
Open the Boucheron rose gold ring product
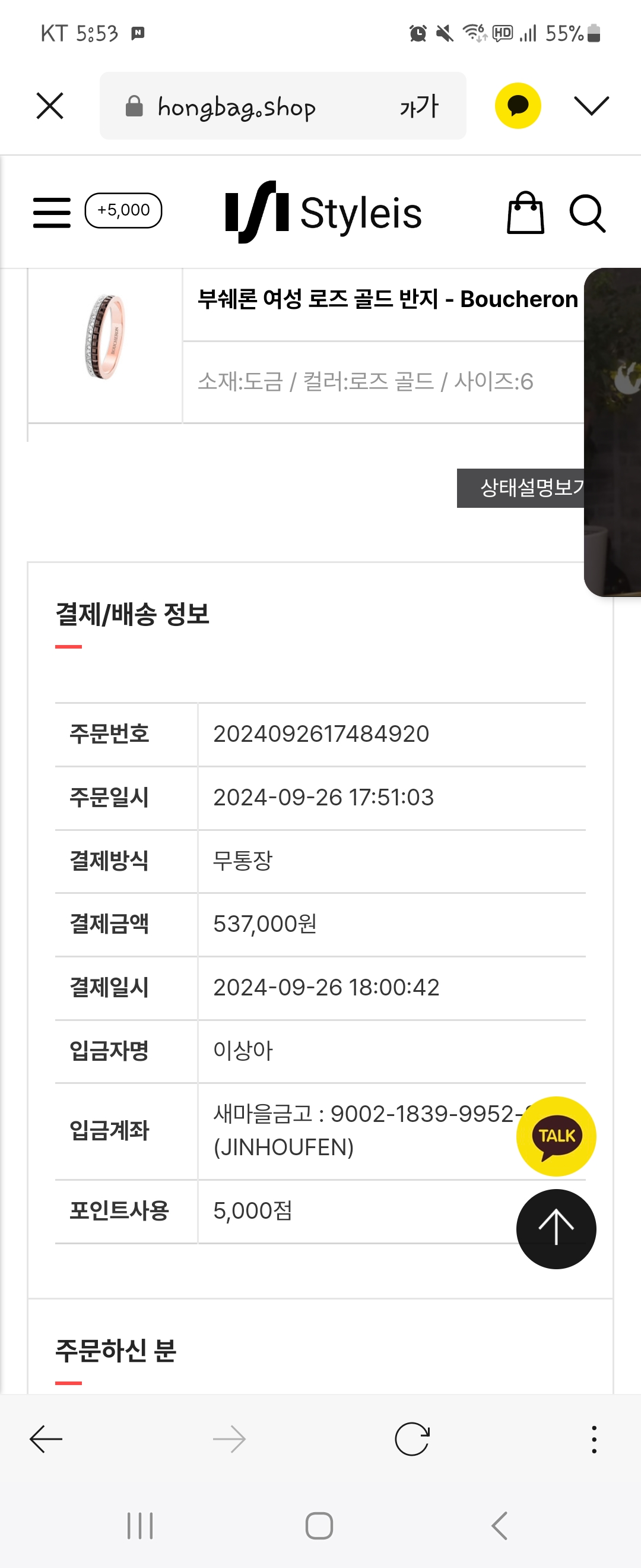[387, 299]
